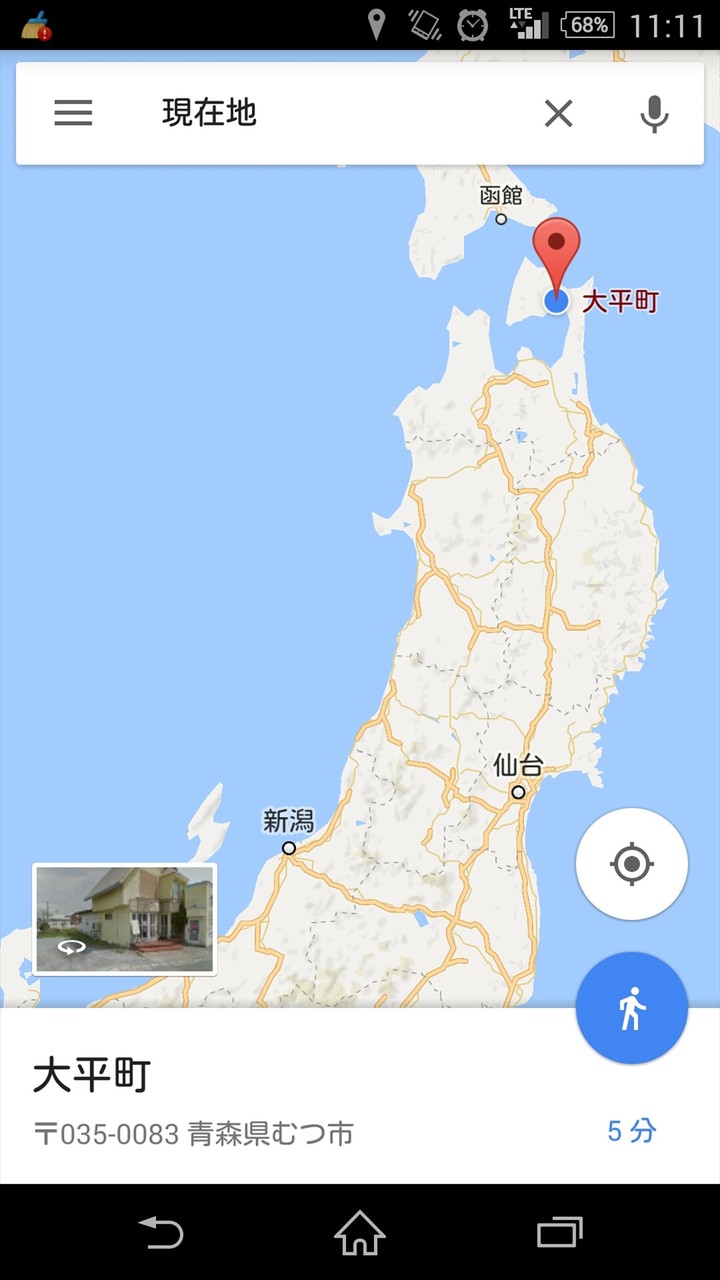Start walking directions with the blue button
The height and width of the screenshot is (1280, 720).
point(632,1008)
